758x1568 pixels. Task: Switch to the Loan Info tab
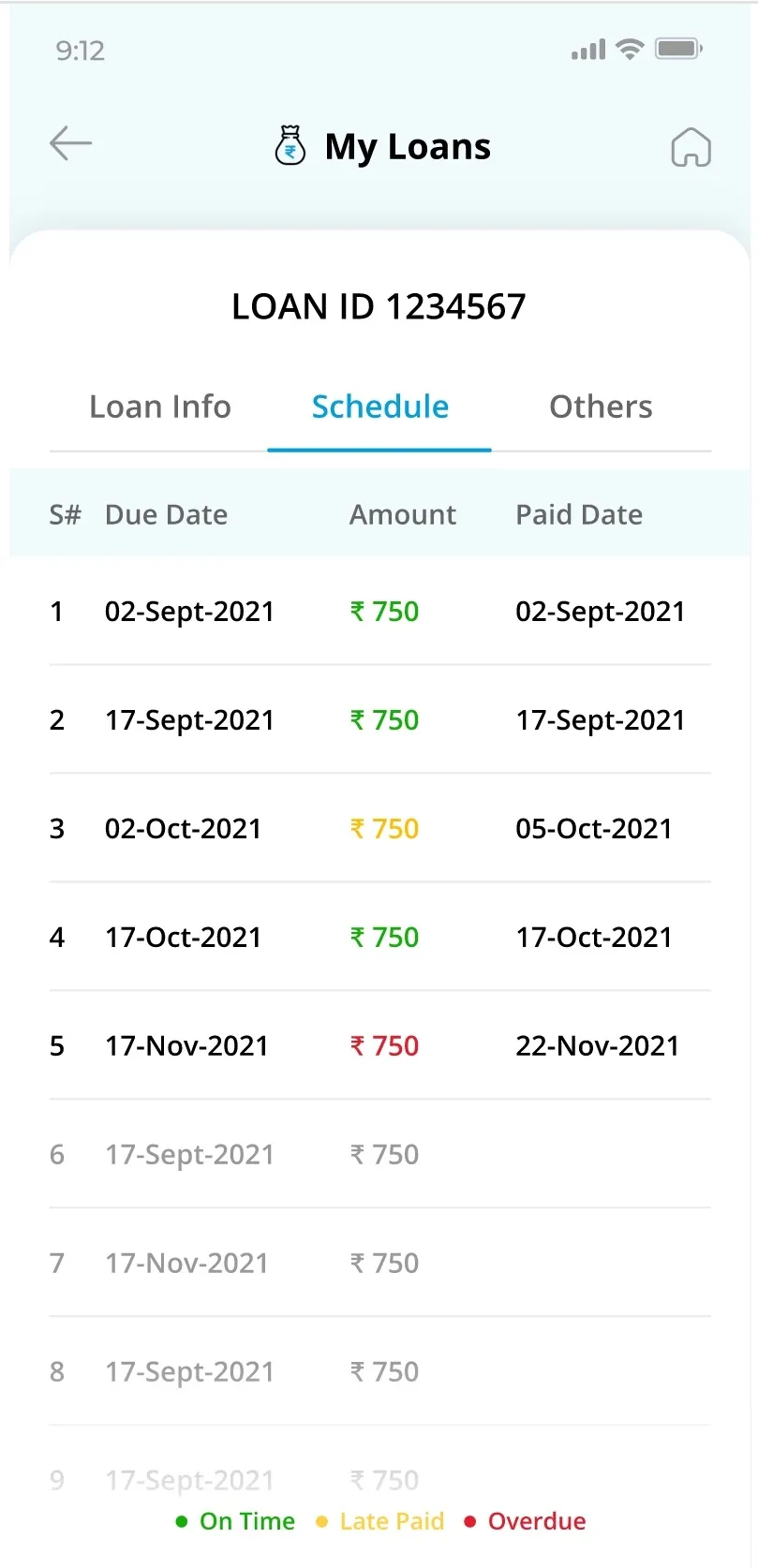(x=159, y=407)
